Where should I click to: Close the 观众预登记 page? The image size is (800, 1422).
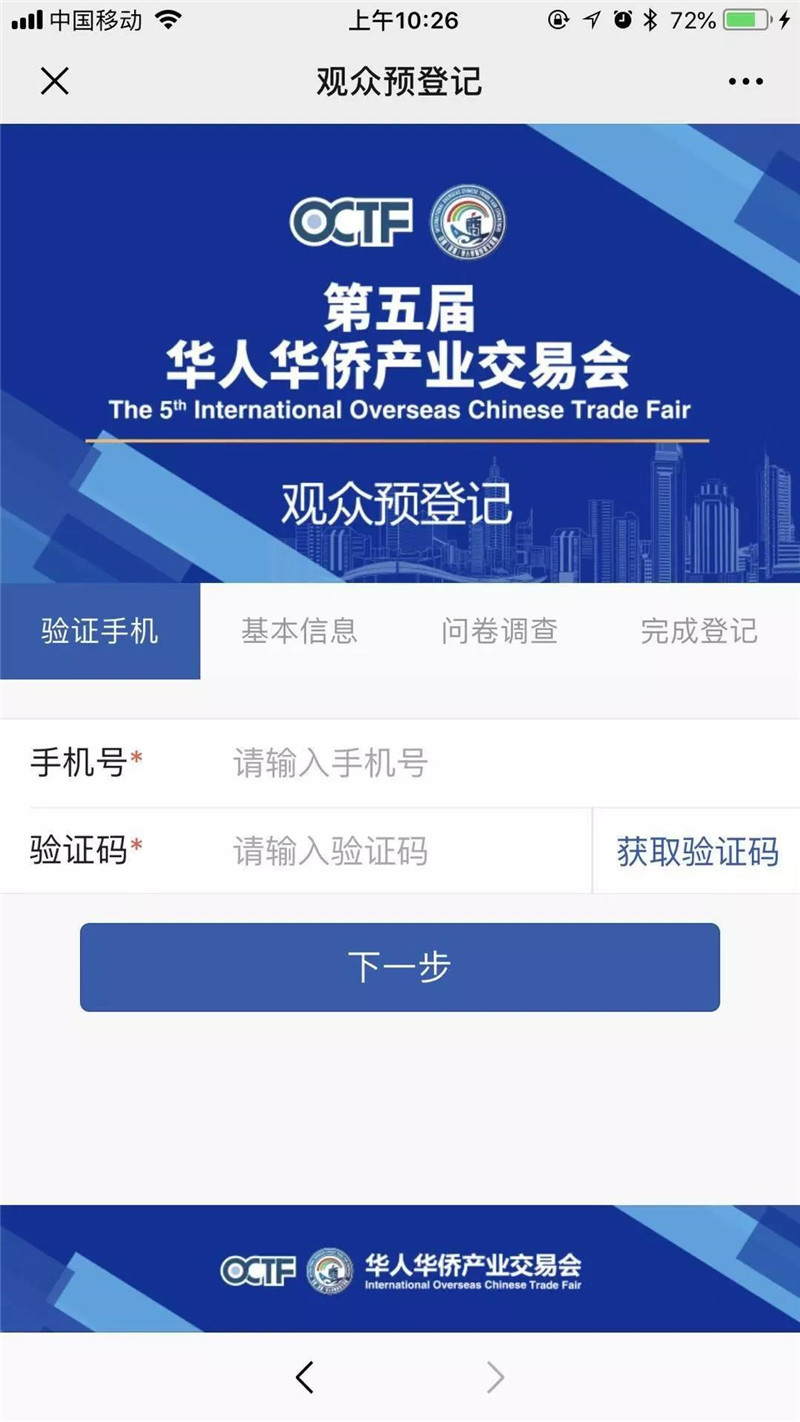click(x=55, y=81)
